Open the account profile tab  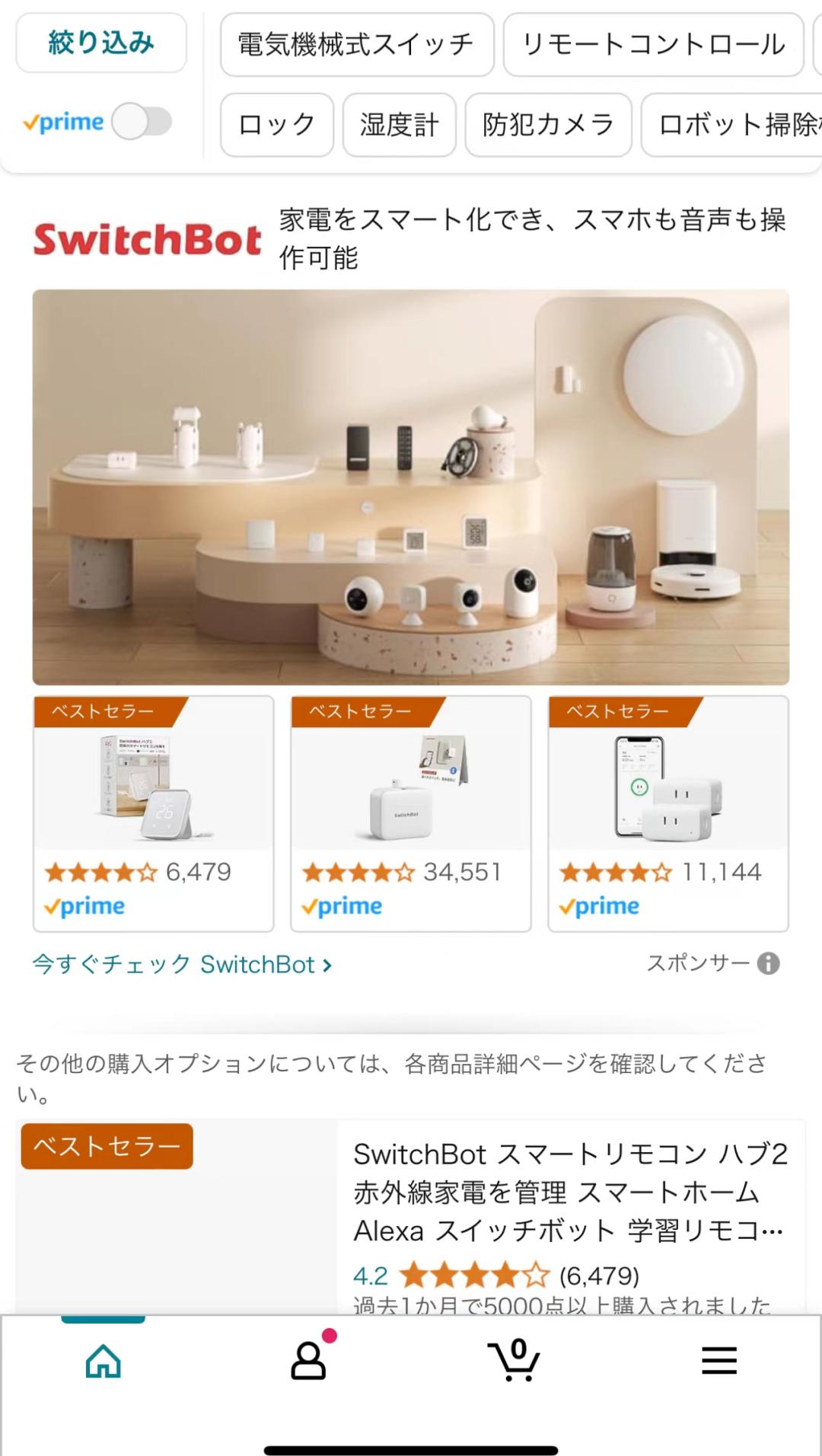(308, 1361)
